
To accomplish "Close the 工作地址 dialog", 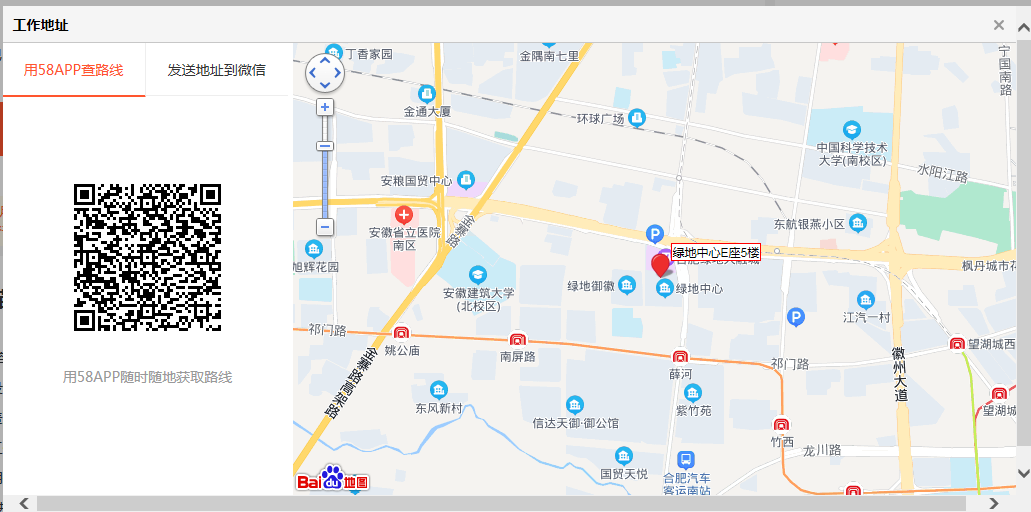I will 998,25.
